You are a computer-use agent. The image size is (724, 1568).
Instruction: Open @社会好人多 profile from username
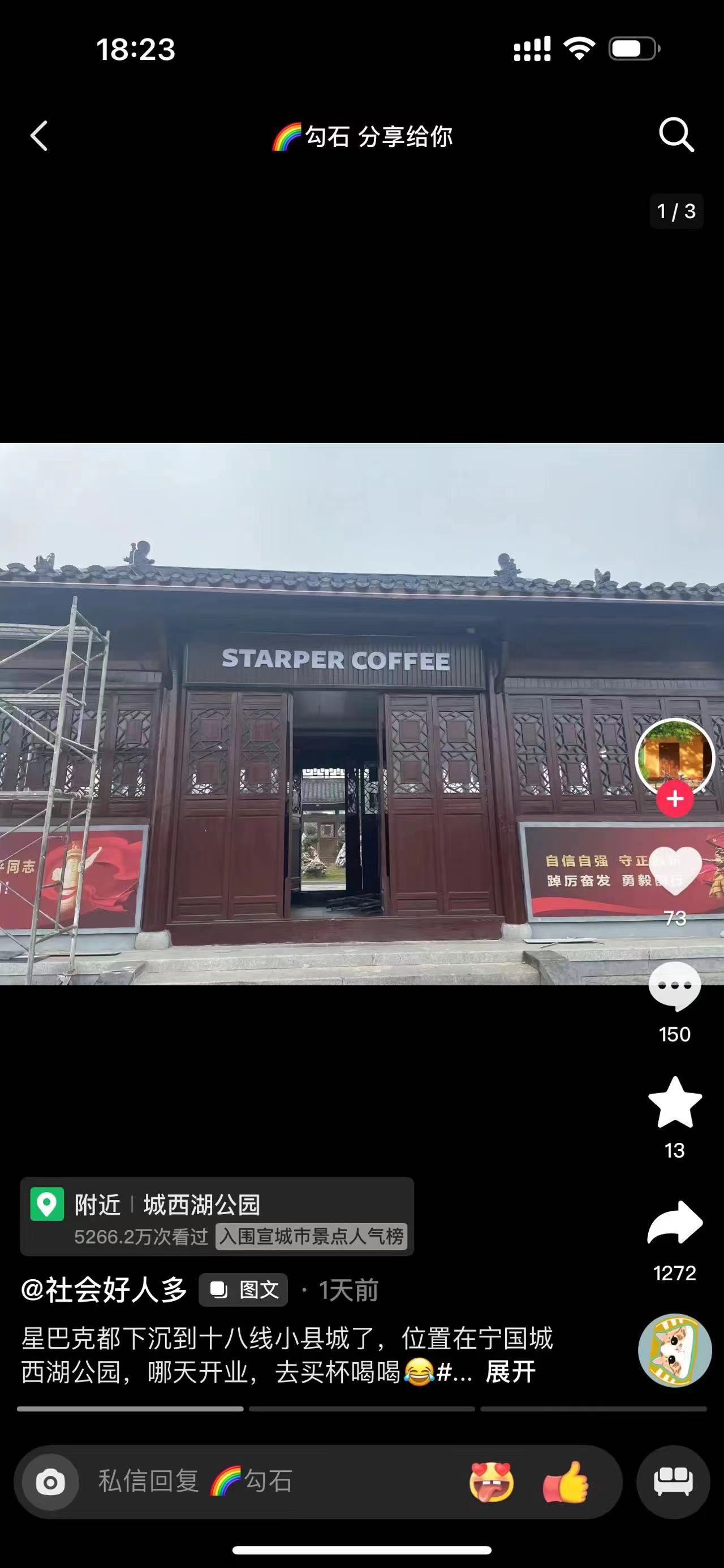[104, 1290]
